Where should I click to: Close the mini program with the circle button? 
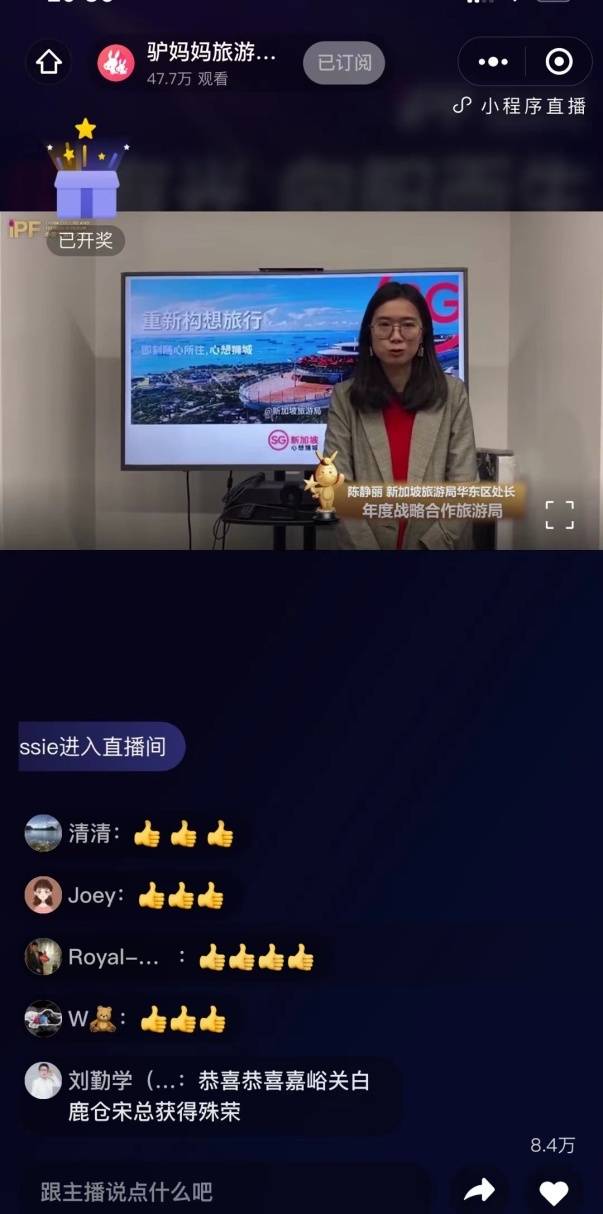(x=558, y=62)
